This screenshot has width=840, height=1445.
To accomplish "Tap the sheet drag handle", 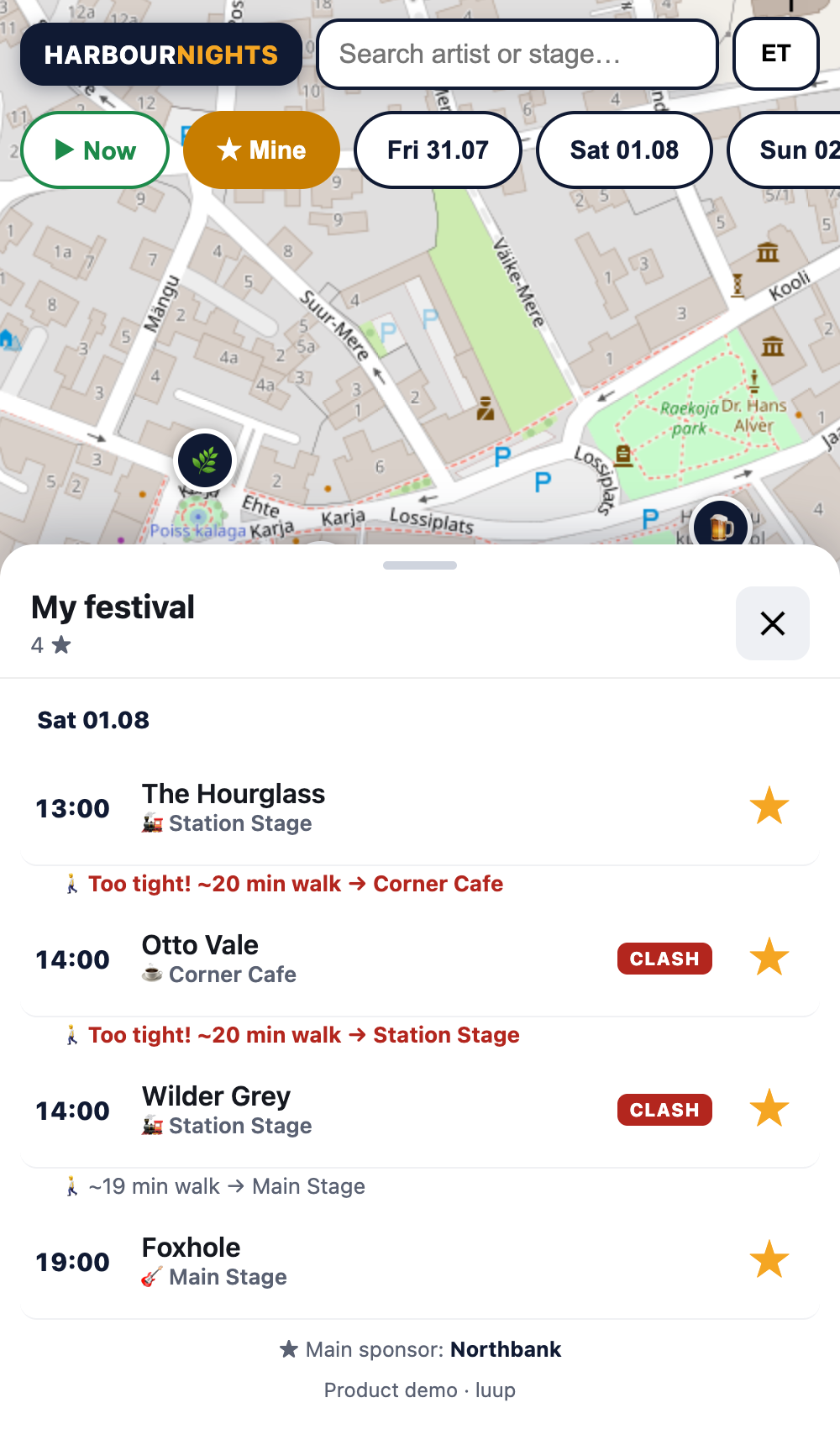I will pos(420,565).
